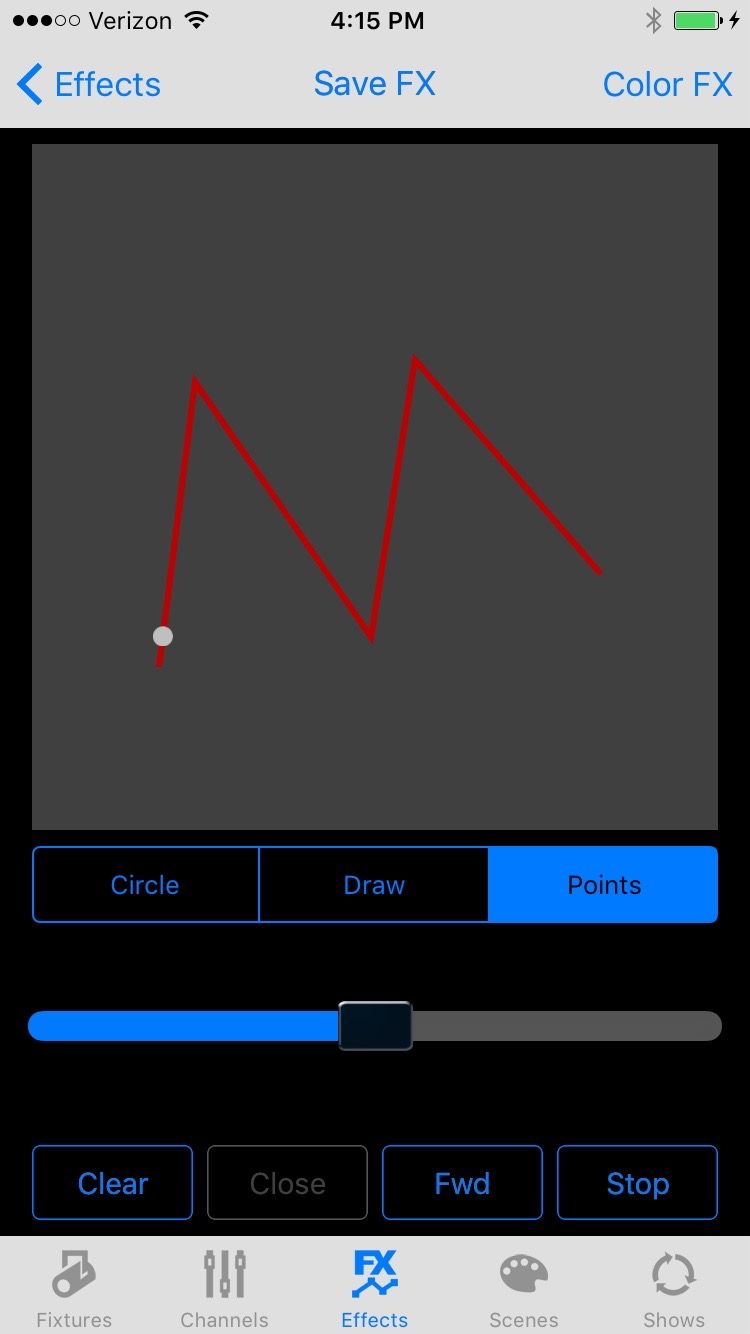Open the Fixtures tab

[74, 1288]
